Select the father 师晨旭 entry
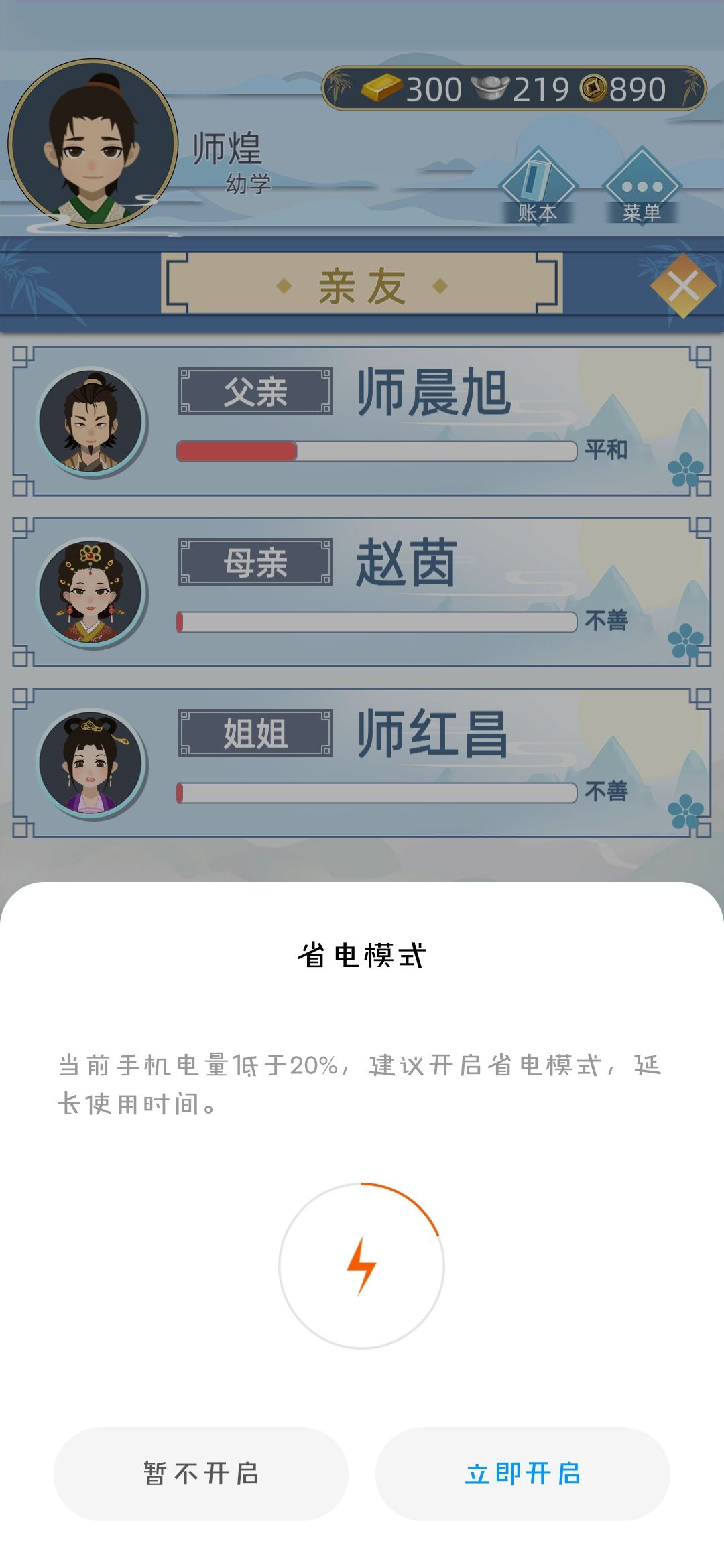The width and height of the screenshot is (724, 1568). [x=362, y=422]
